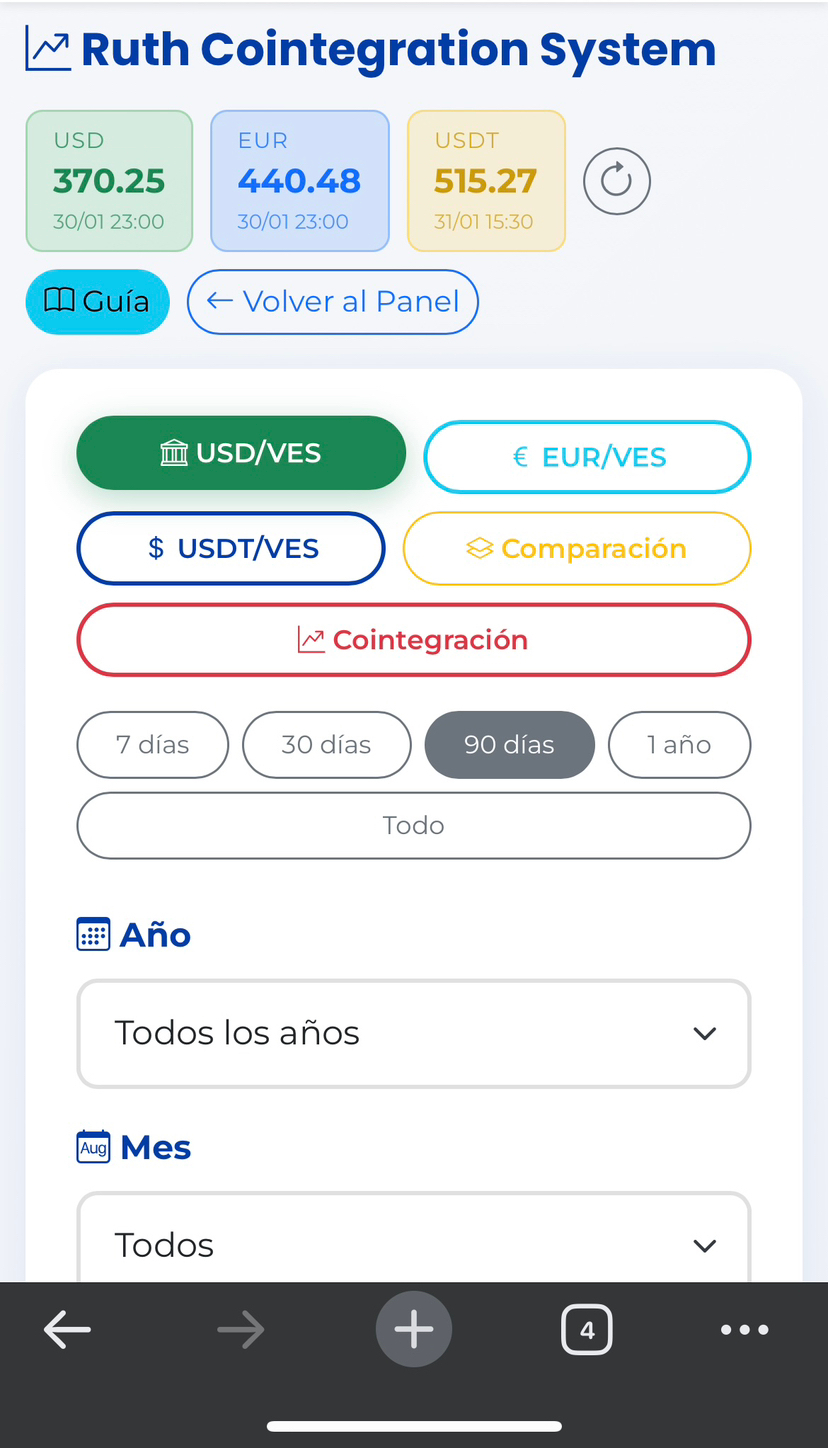
Task: Select the USD/VES pair
Action: pyautogui.click(x=241, y=453)
